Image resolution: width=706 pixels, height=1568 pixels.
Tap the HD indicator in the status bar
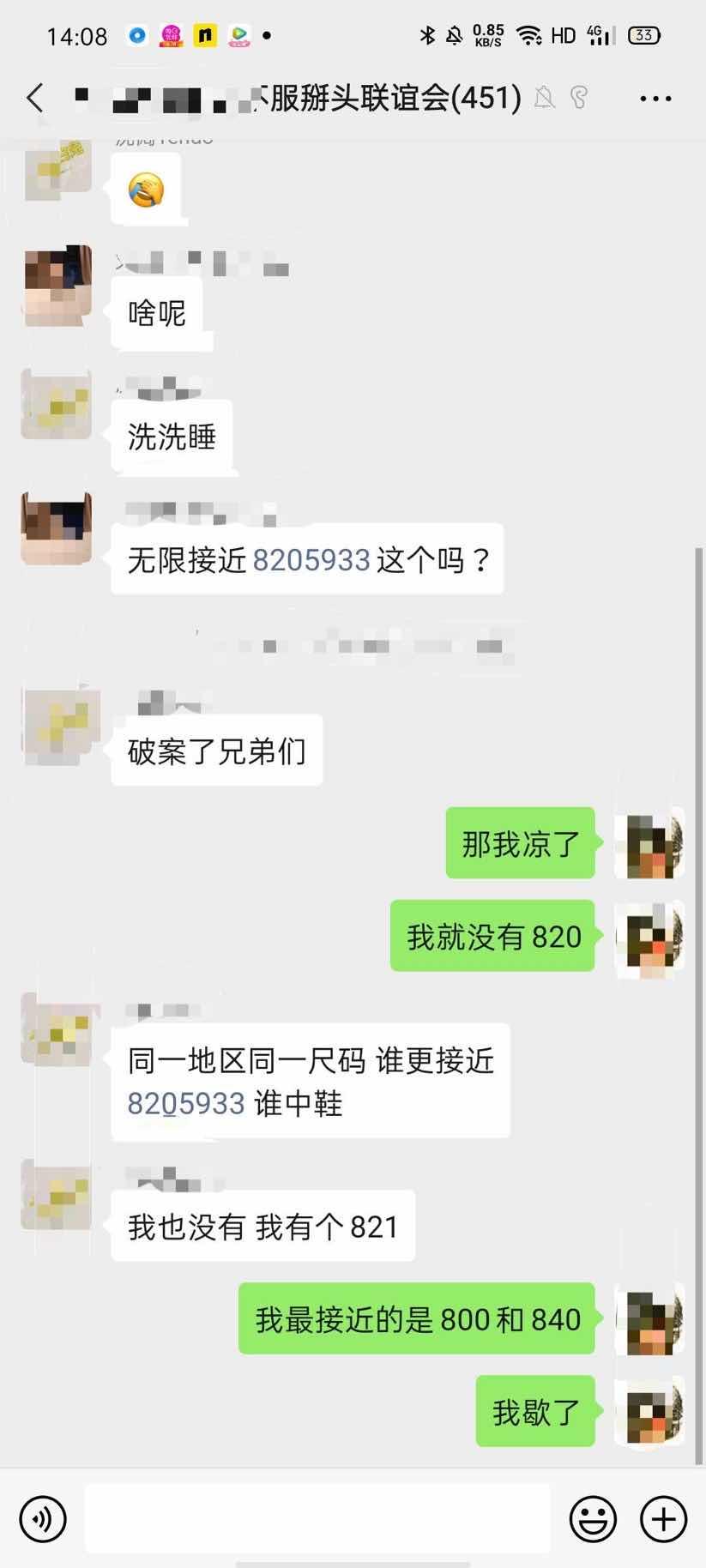click(564, 35)
